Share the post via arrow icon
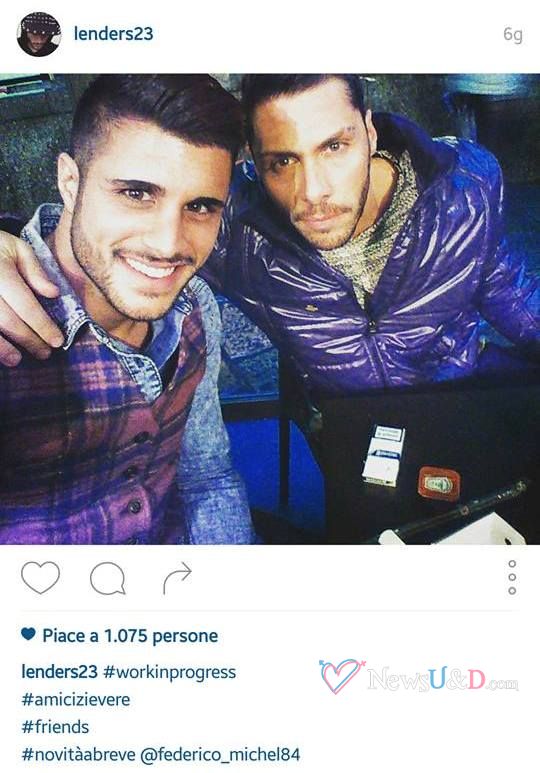The width and height of the screenshot is (540, 773). pos(177,578)
